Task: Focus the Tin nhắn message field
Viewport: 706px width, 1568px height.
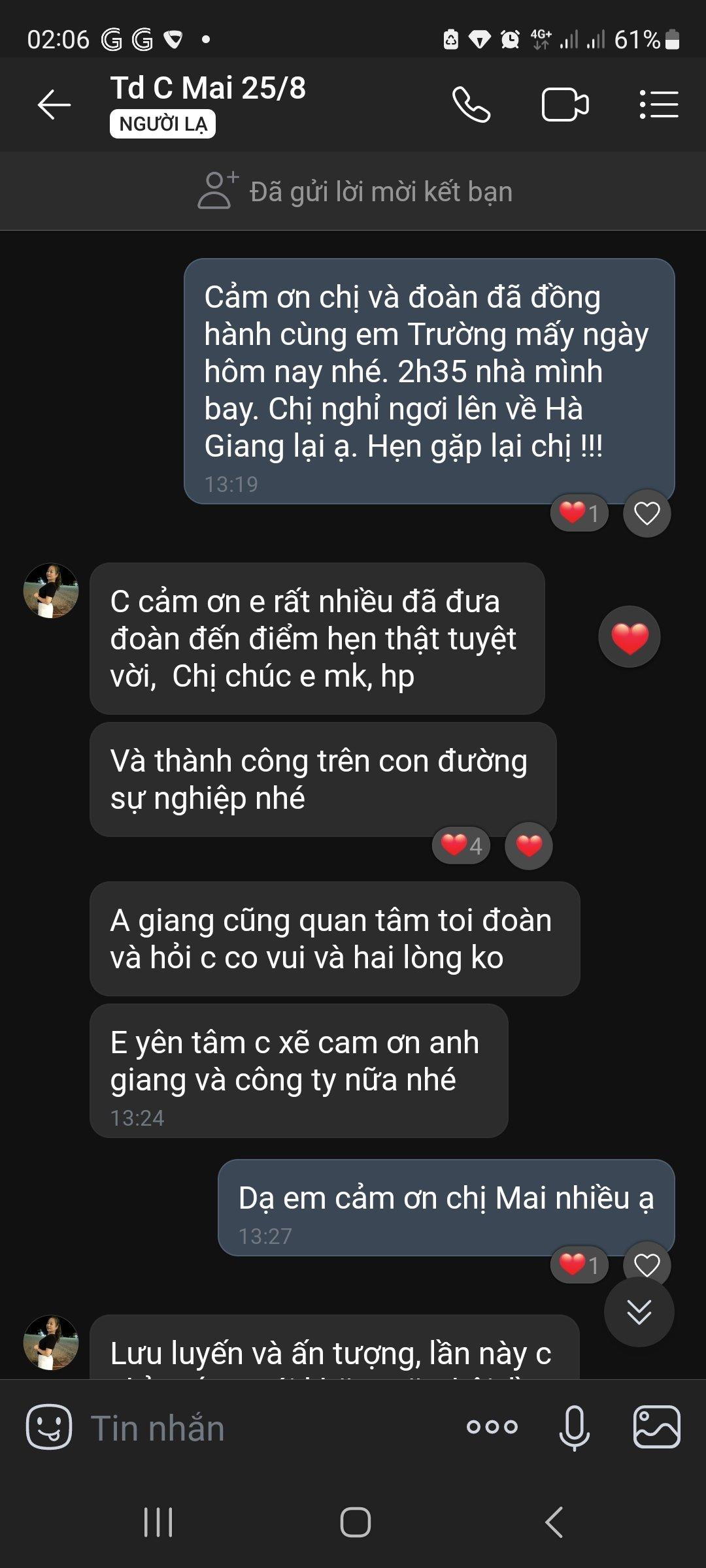Action: click(x=261, y=1428)
